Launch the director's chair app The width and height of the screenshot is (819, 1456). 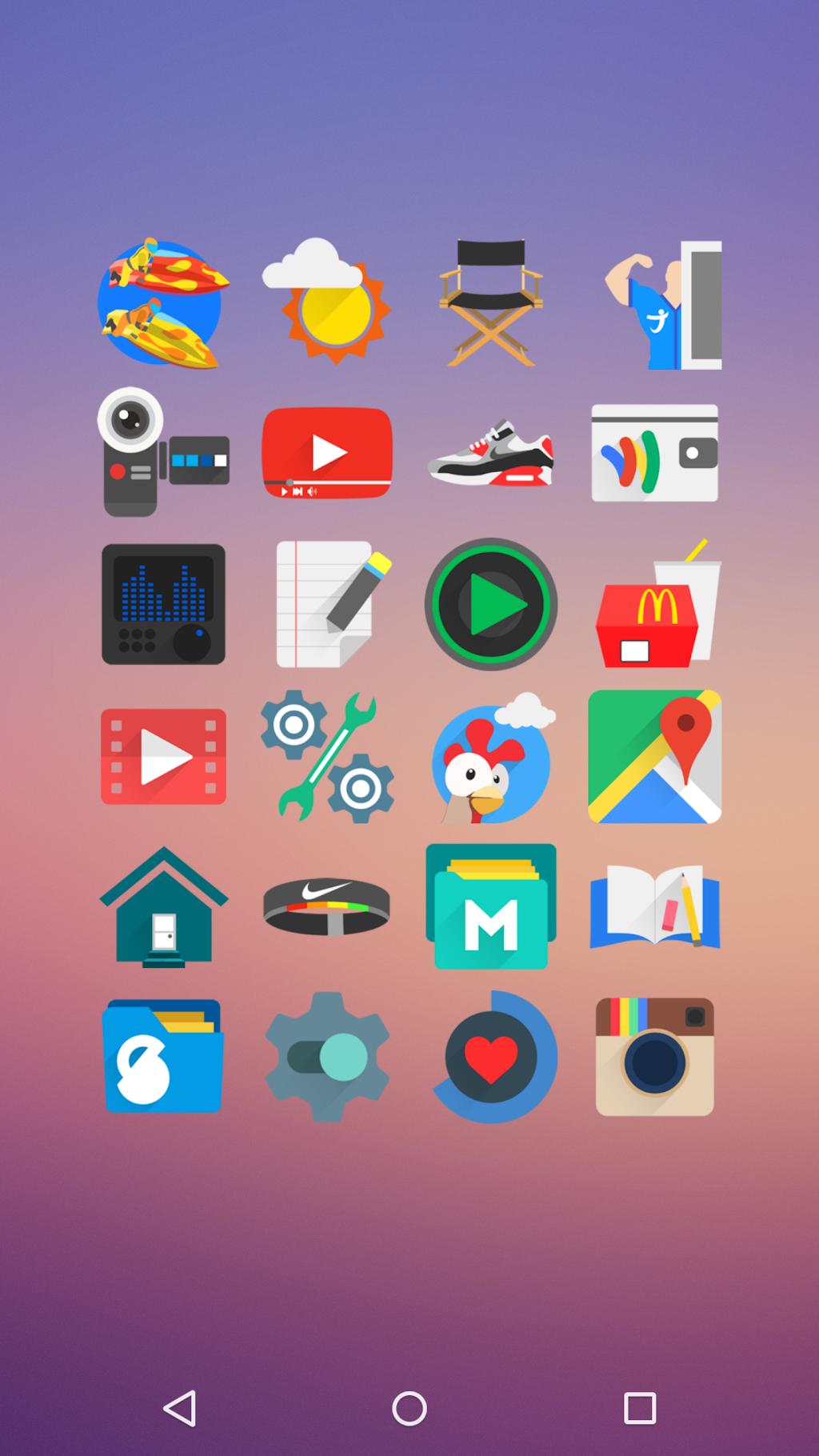point(490,302)
